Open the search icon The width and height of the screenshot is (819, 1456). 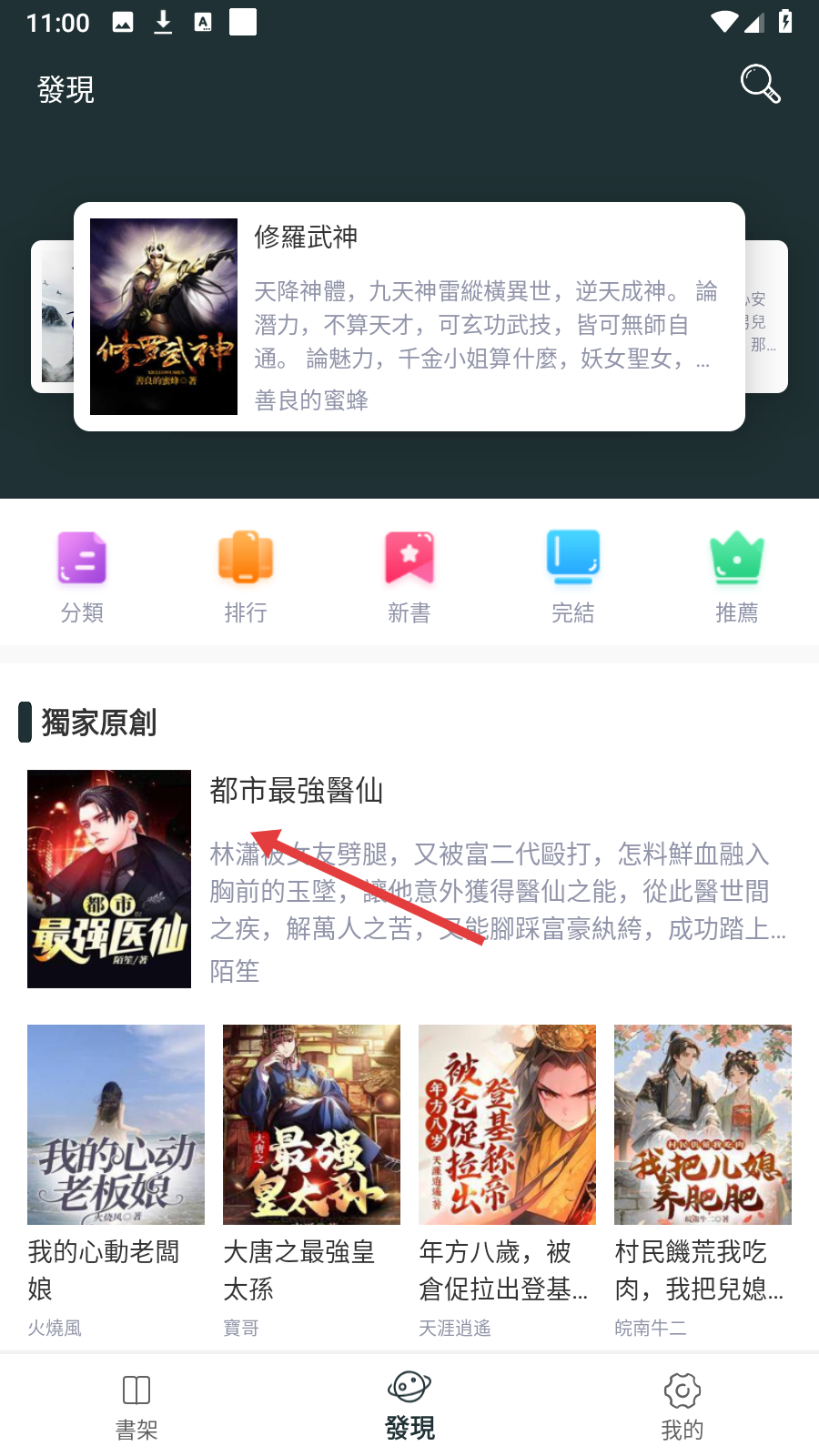click(760, 84)
